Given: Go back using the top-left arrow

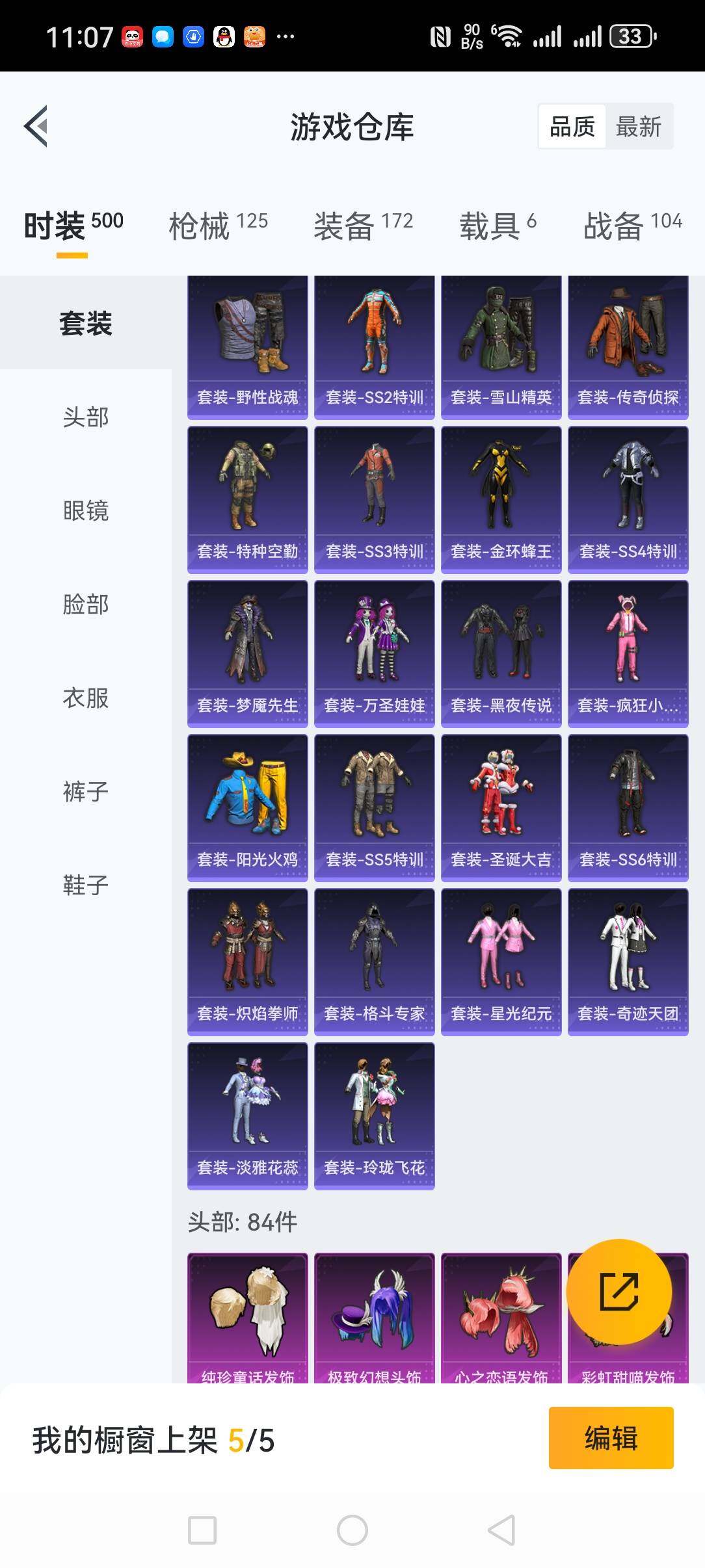Looking at the screenshot, I should tap(36, 126).
